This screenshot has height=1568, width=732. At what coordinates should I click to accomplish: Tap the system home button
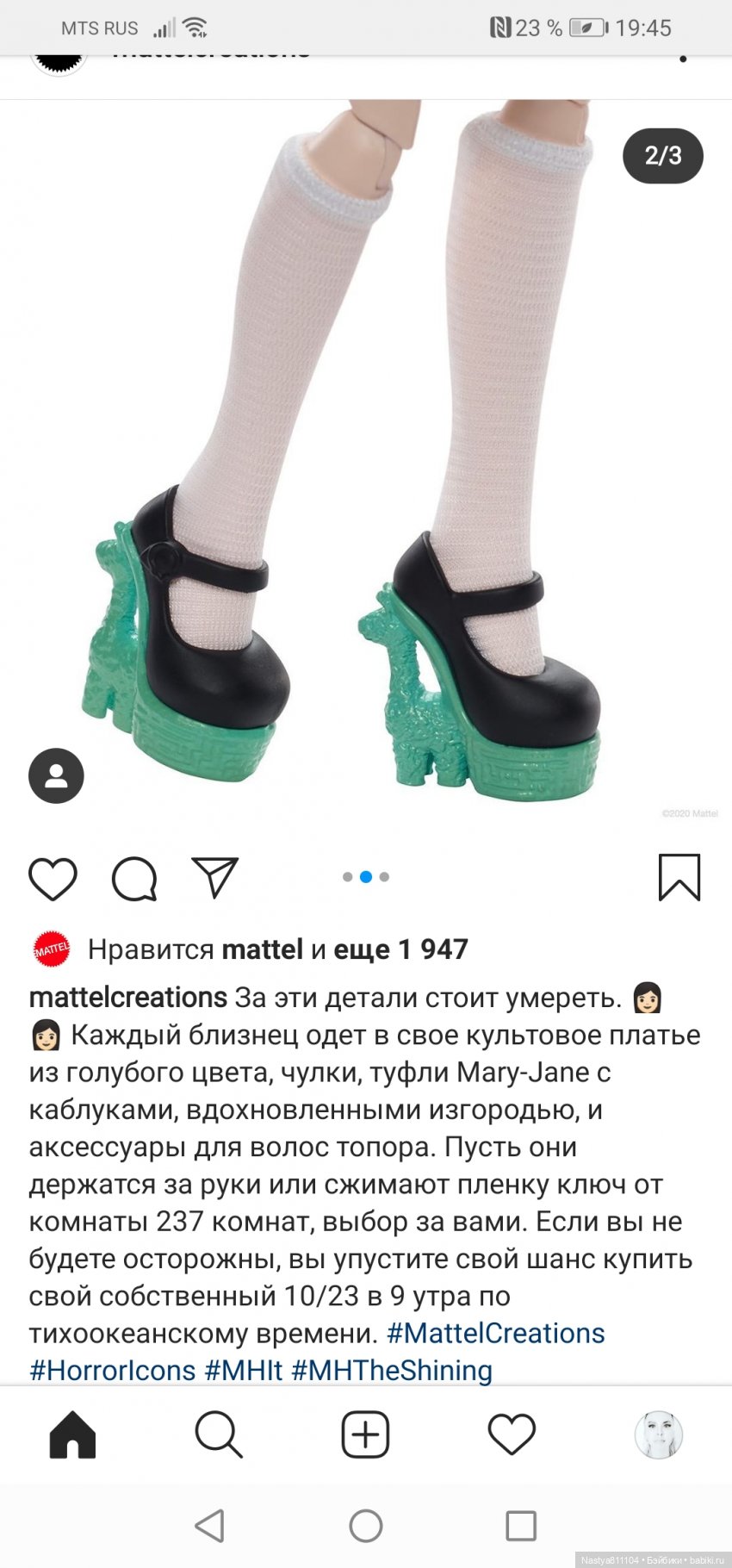point(366,1526)
